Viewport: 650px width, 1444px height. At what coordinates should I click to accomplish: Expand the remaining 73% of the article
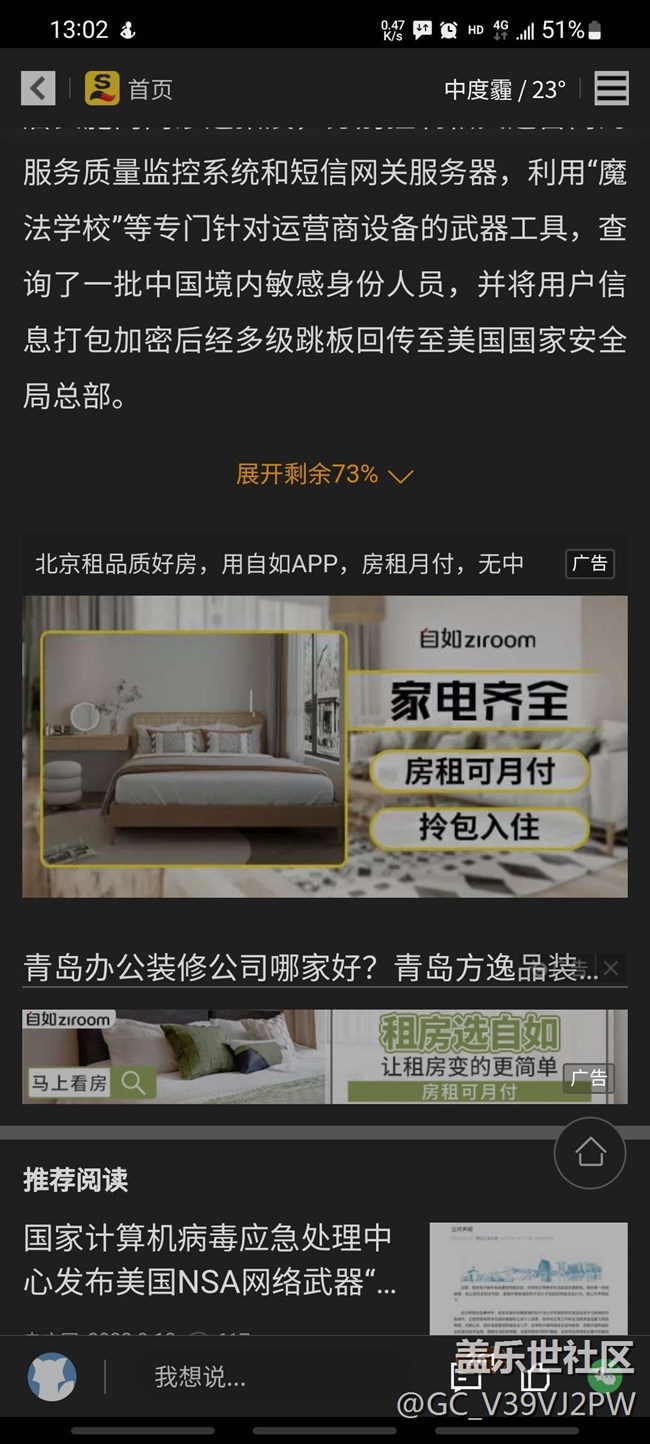click(324, 474)
